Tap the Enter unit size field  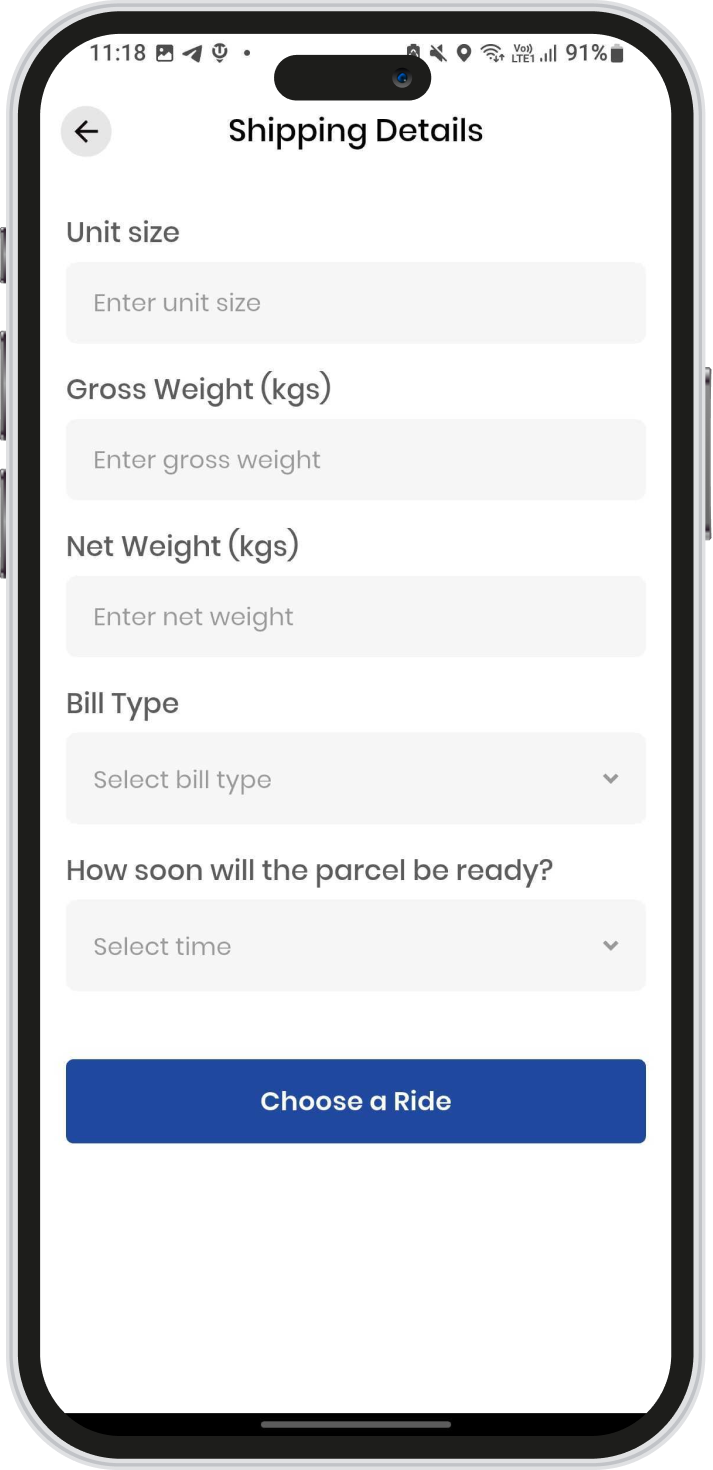355,303
